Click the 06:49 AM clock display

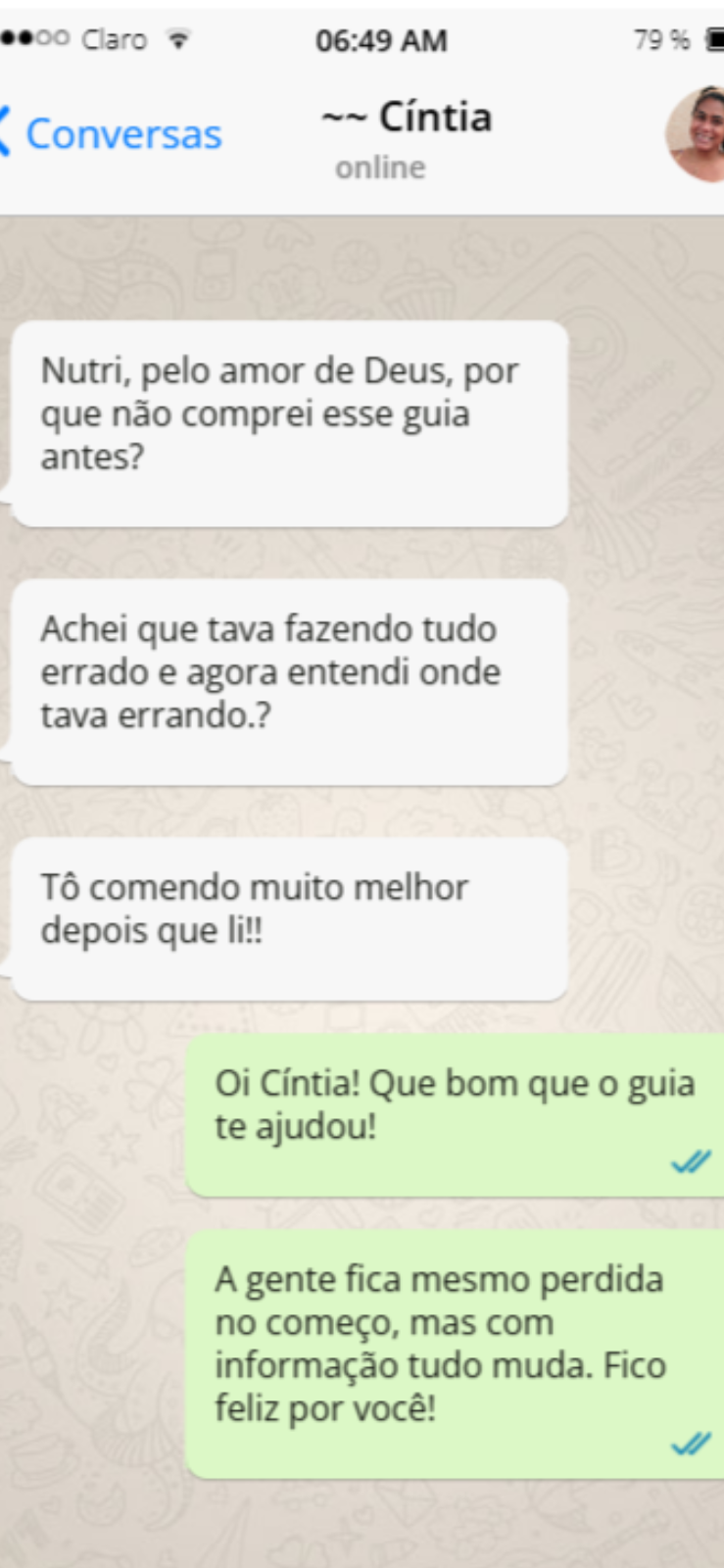(x=383, y=39)
